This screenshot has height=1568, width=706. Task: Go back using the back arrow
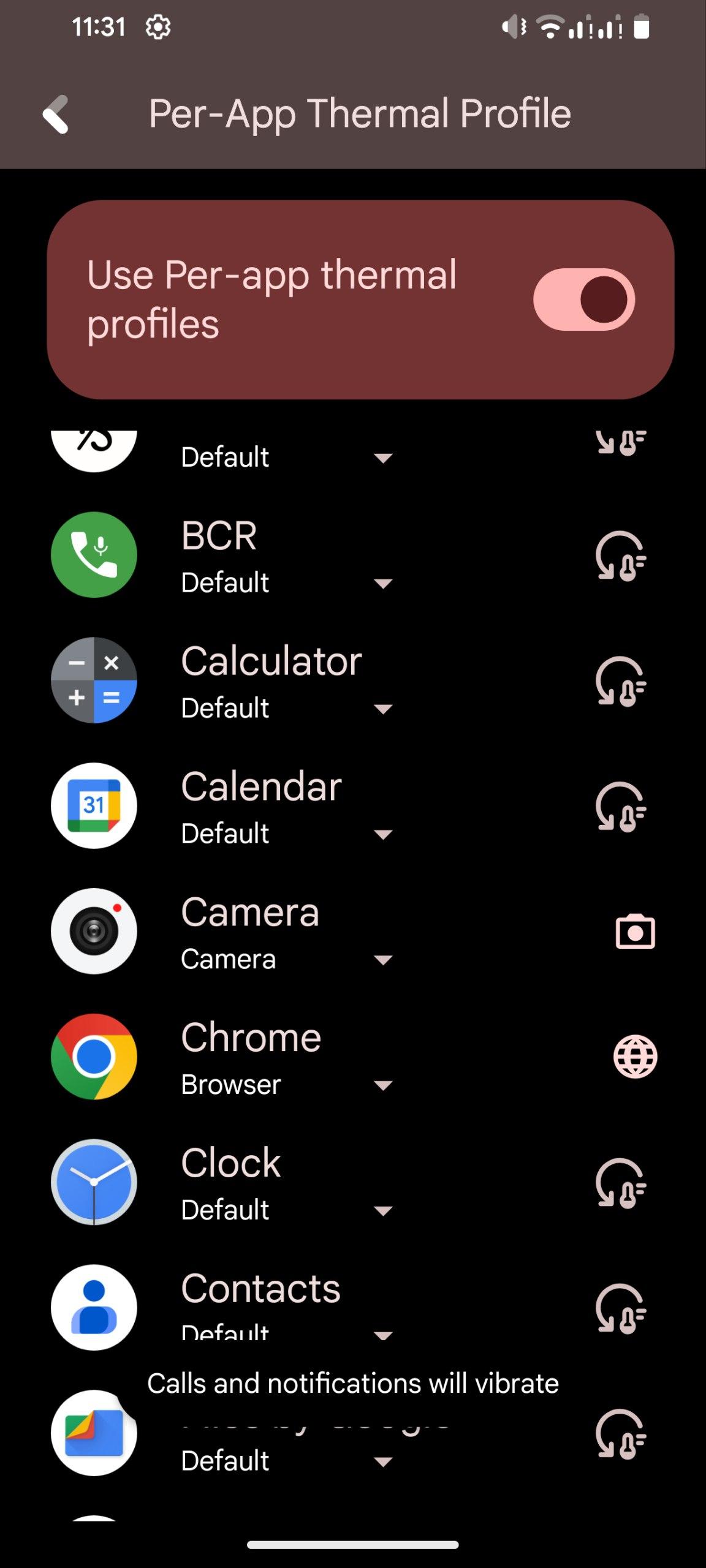(x=56, y=115)
